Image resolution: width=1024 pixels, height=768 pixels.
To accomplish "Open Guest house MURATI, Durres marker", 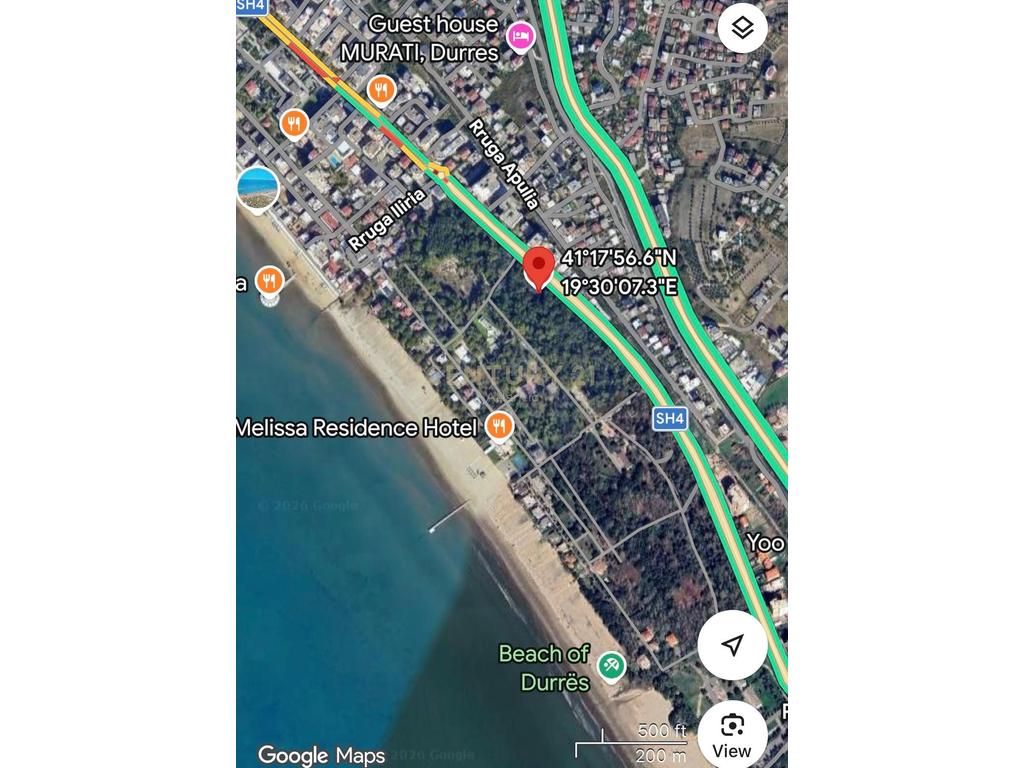I will click(520, 37).
